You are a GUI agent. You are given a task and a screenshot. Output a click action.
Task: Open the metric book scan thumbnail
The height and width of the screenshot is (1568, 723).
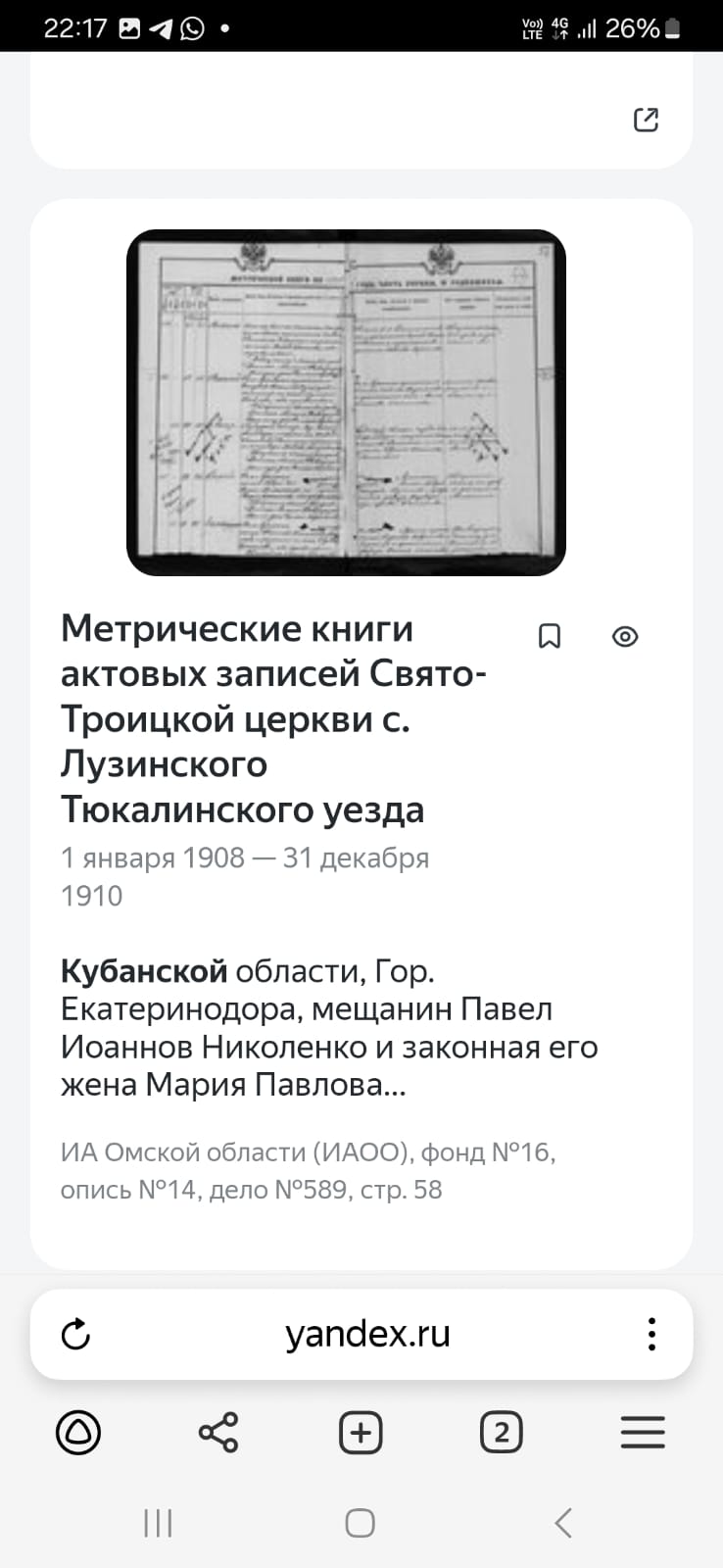pyautogui.click(x=346, y=403)
